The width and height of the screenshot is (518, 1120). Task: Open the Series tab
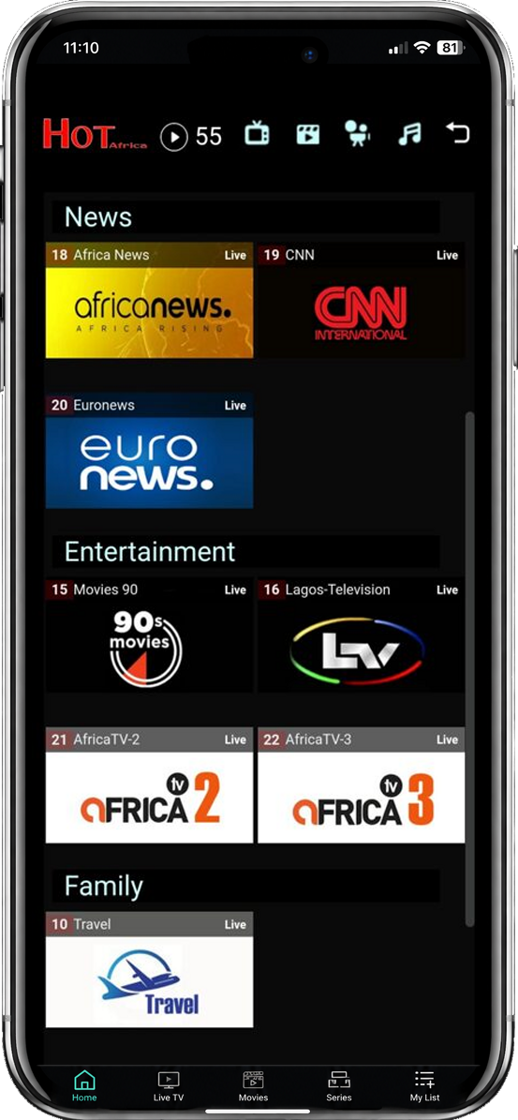[x=339, y=1085]
